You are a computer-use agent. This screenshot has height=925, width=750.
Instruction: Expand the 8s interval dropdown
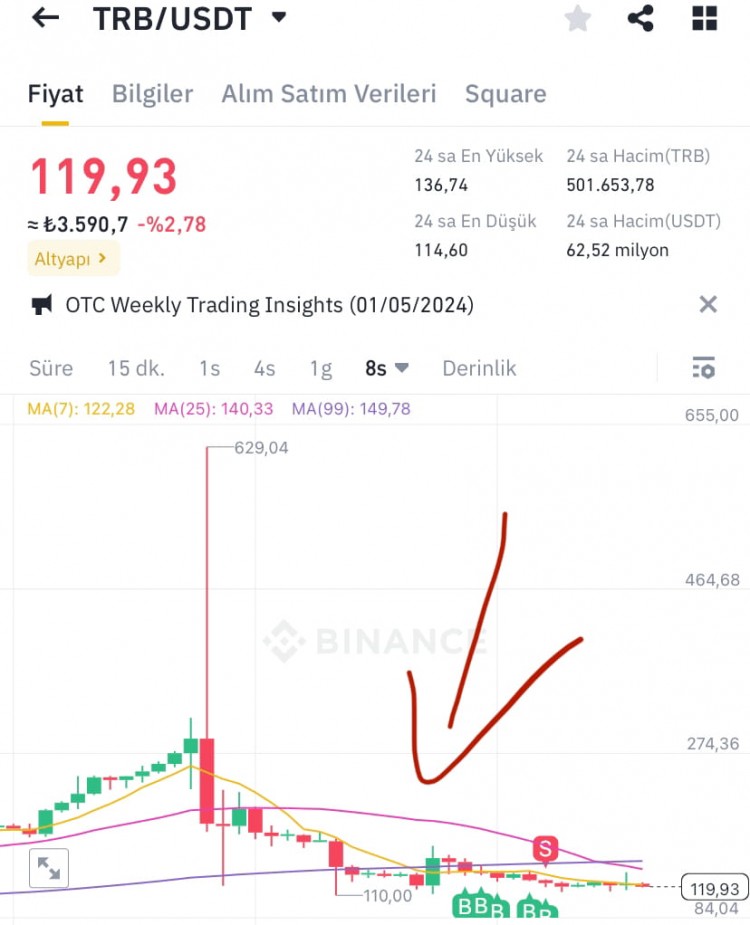387,368
